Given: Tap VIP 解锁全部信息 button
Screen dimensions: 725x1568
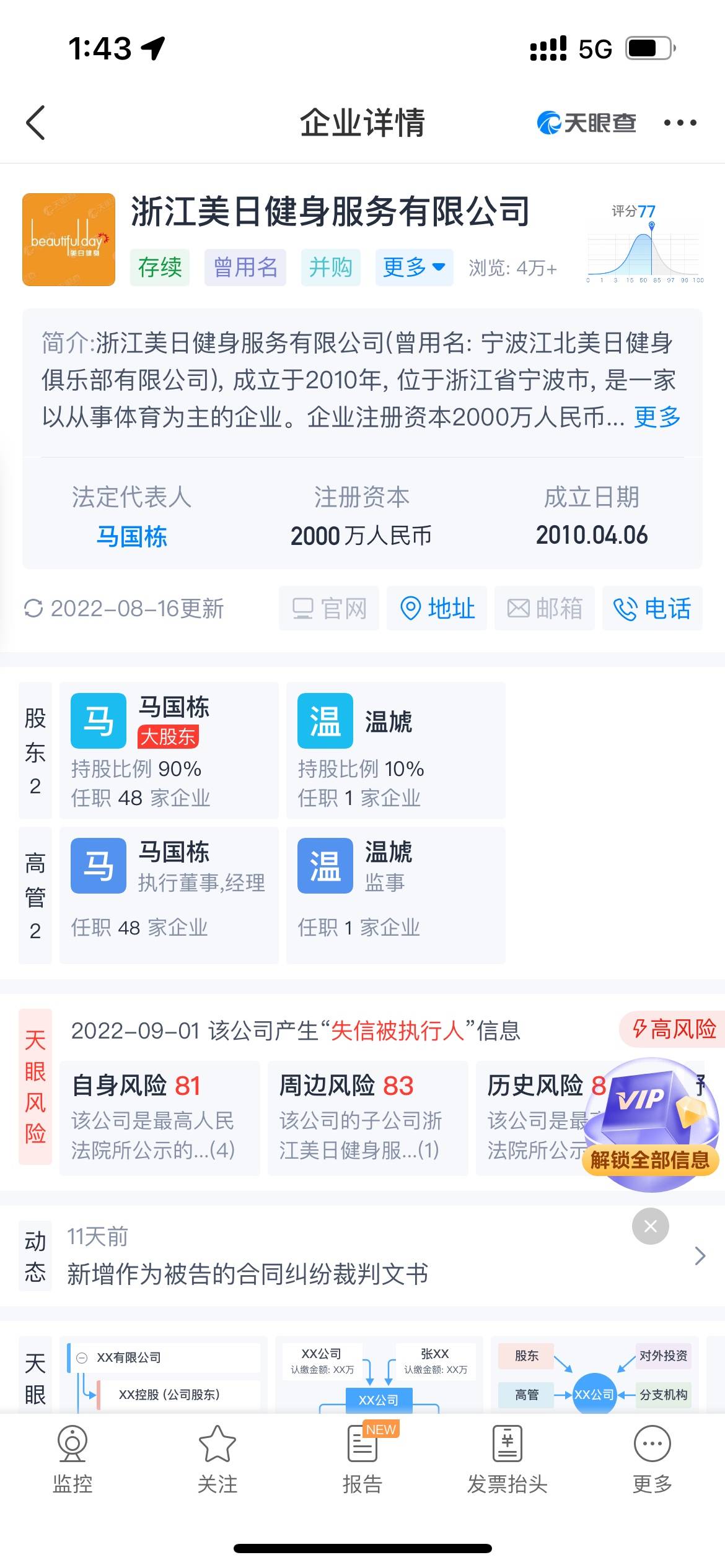Looking at the screenshot, I should 650,1159.
